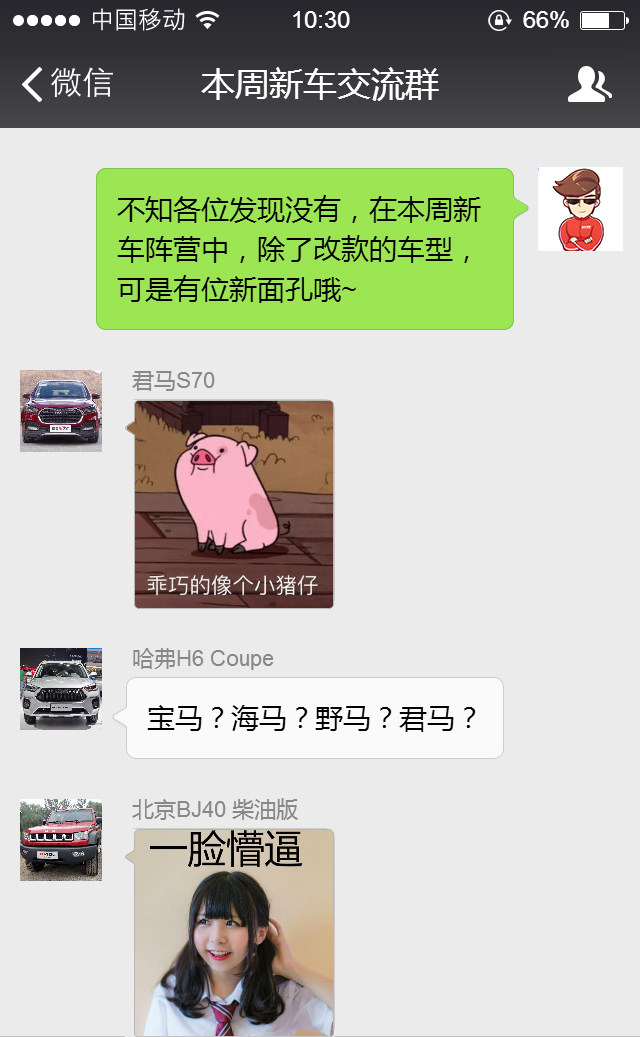This screenshot has height=1037, width=640.
Task: Open the pink pig sticker from 君马S70
Action: 234,504
